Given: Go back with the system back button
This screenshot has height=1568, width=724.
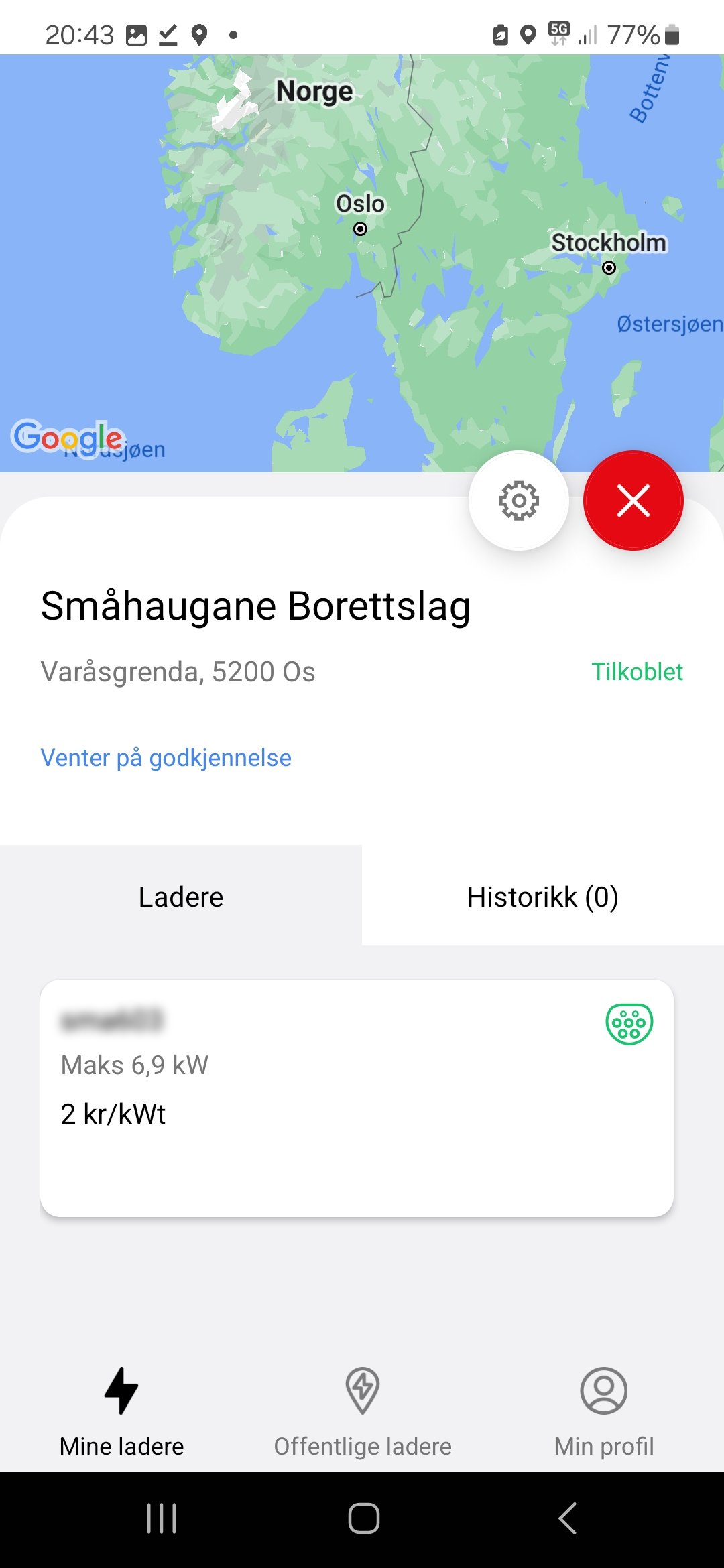Looking at the screenshot, I should click(x=567, y=1518).
